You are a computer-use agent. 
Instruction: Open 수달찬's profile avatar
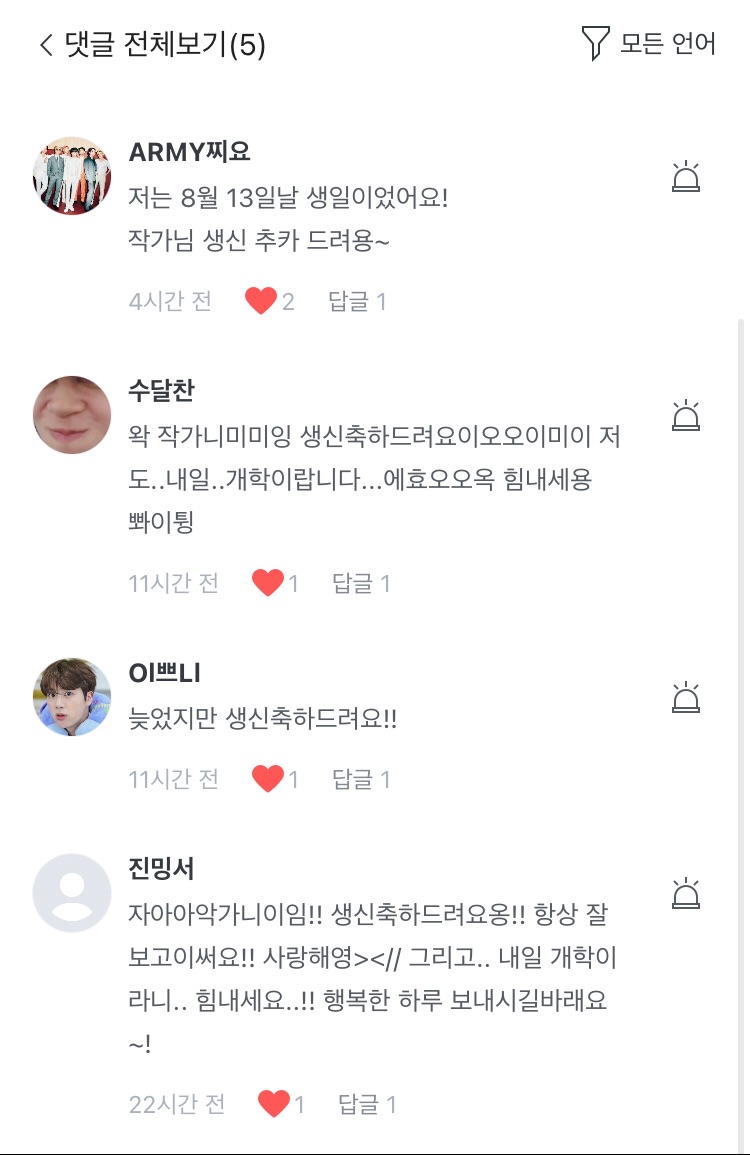tap(72, 415)
